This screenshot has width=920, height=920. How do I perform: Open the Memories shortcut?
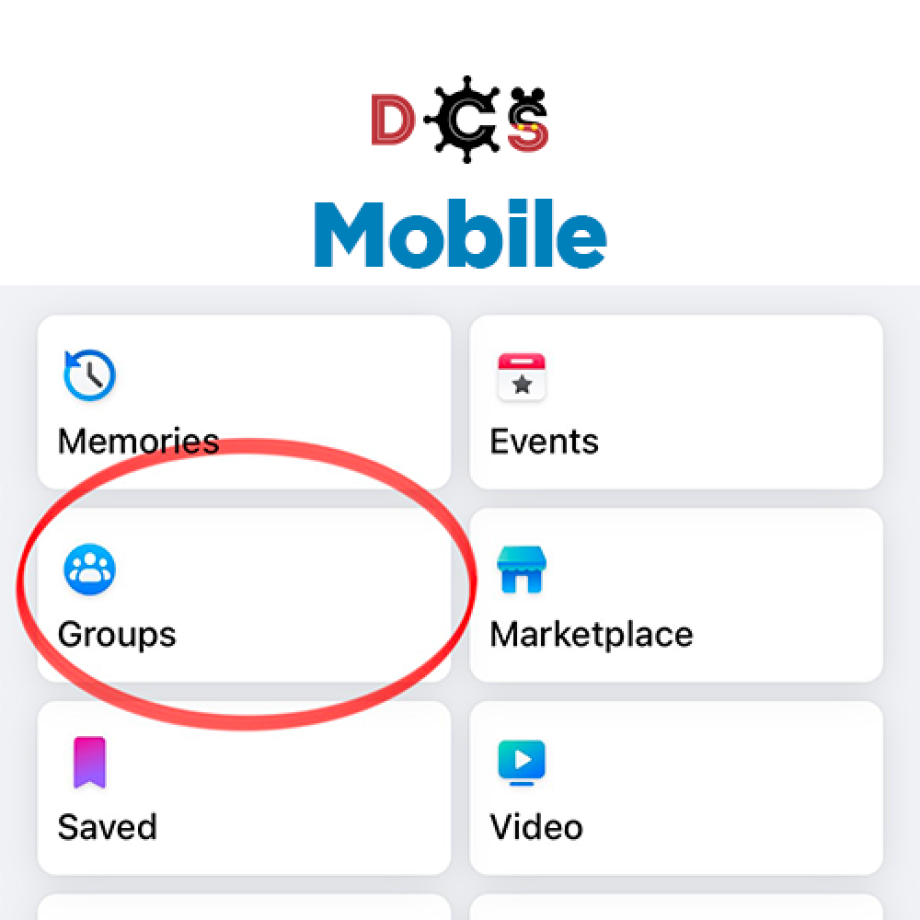[243, 402]
